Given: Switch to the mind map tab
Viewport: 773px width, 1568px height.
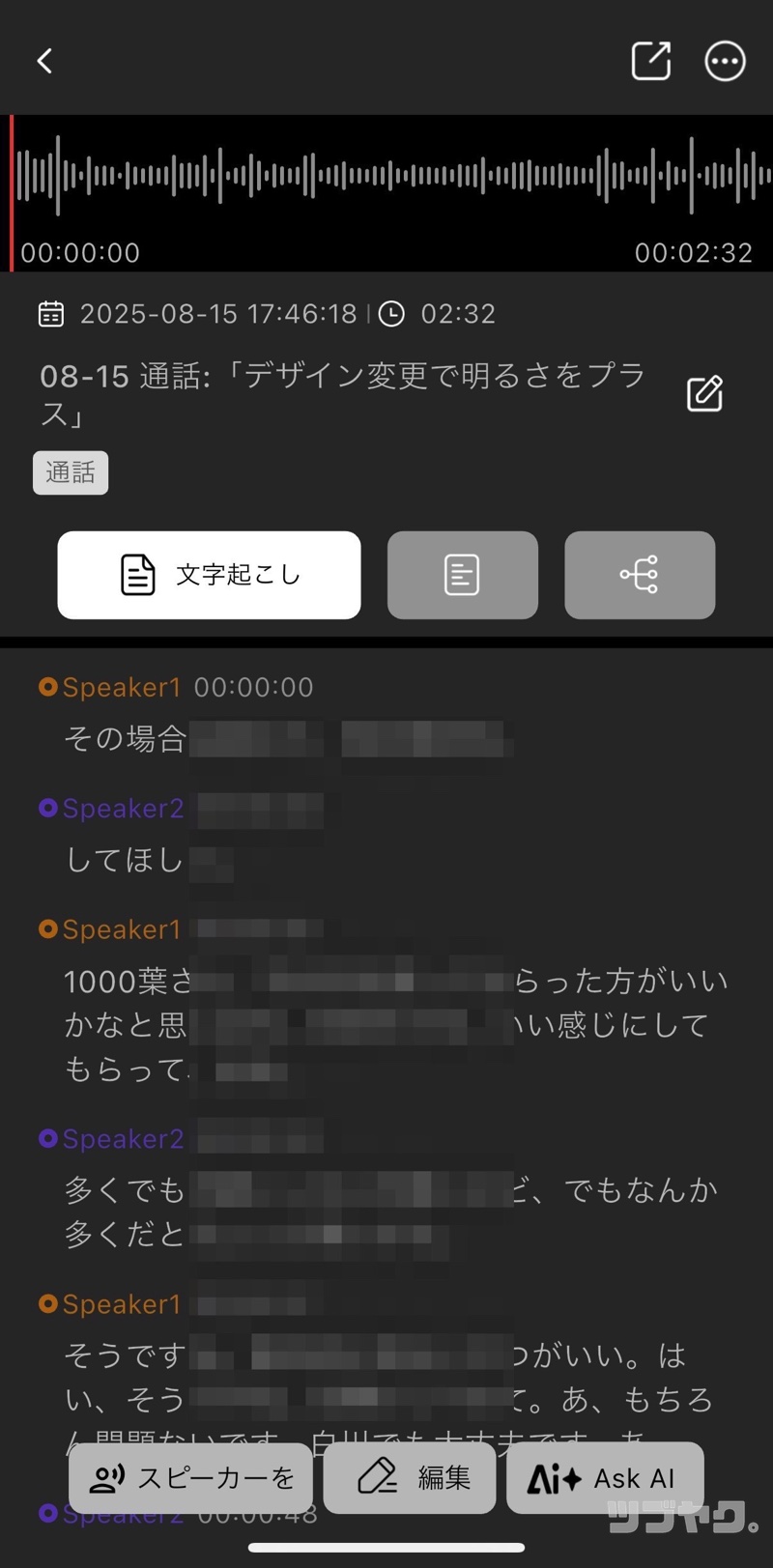Looking at the screenshot, I should pyautogui.click(x=640, y=575).
